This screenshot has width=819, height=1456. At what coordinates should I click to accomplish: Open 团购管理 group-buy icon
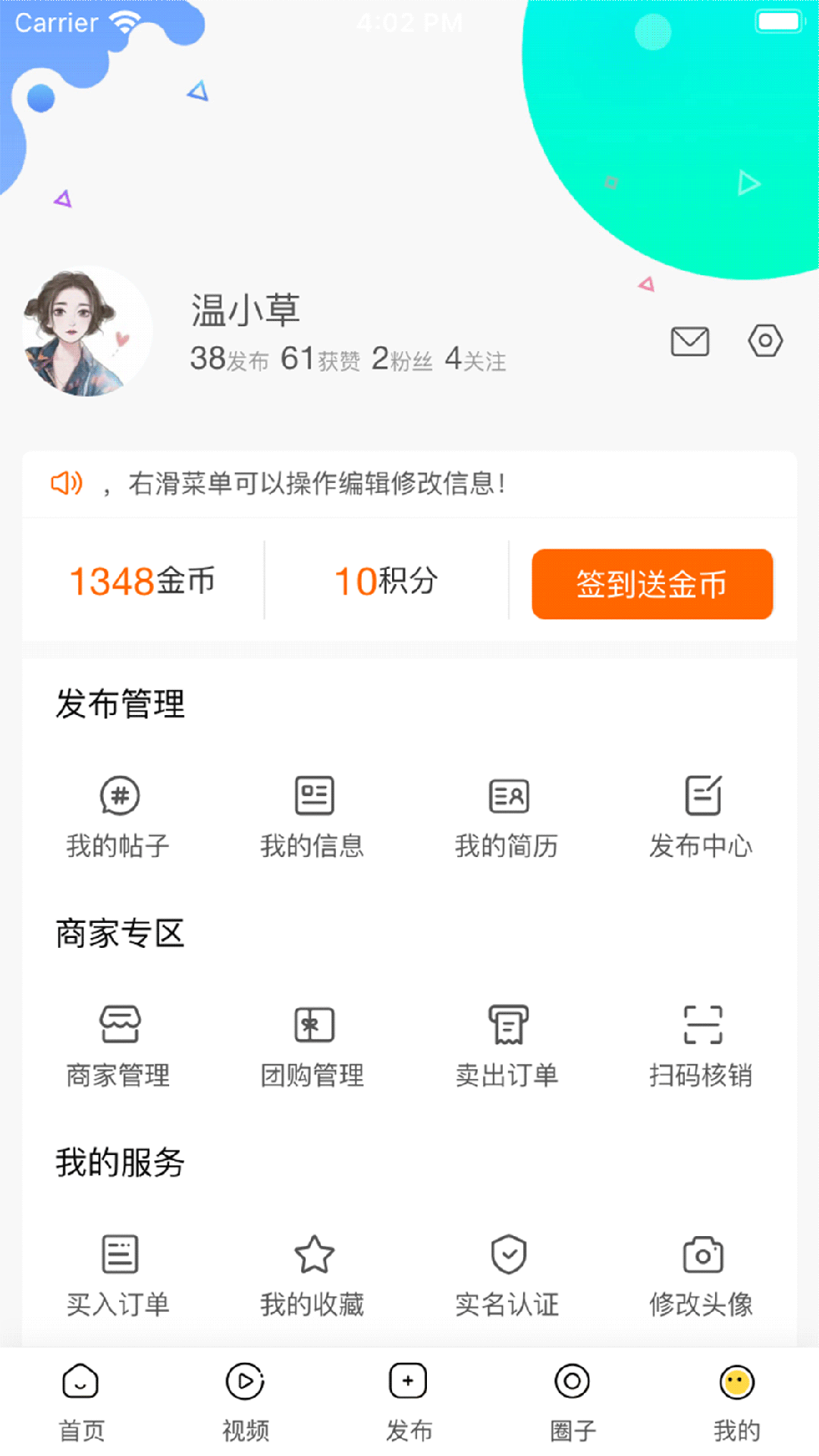tap(313, 1024)
